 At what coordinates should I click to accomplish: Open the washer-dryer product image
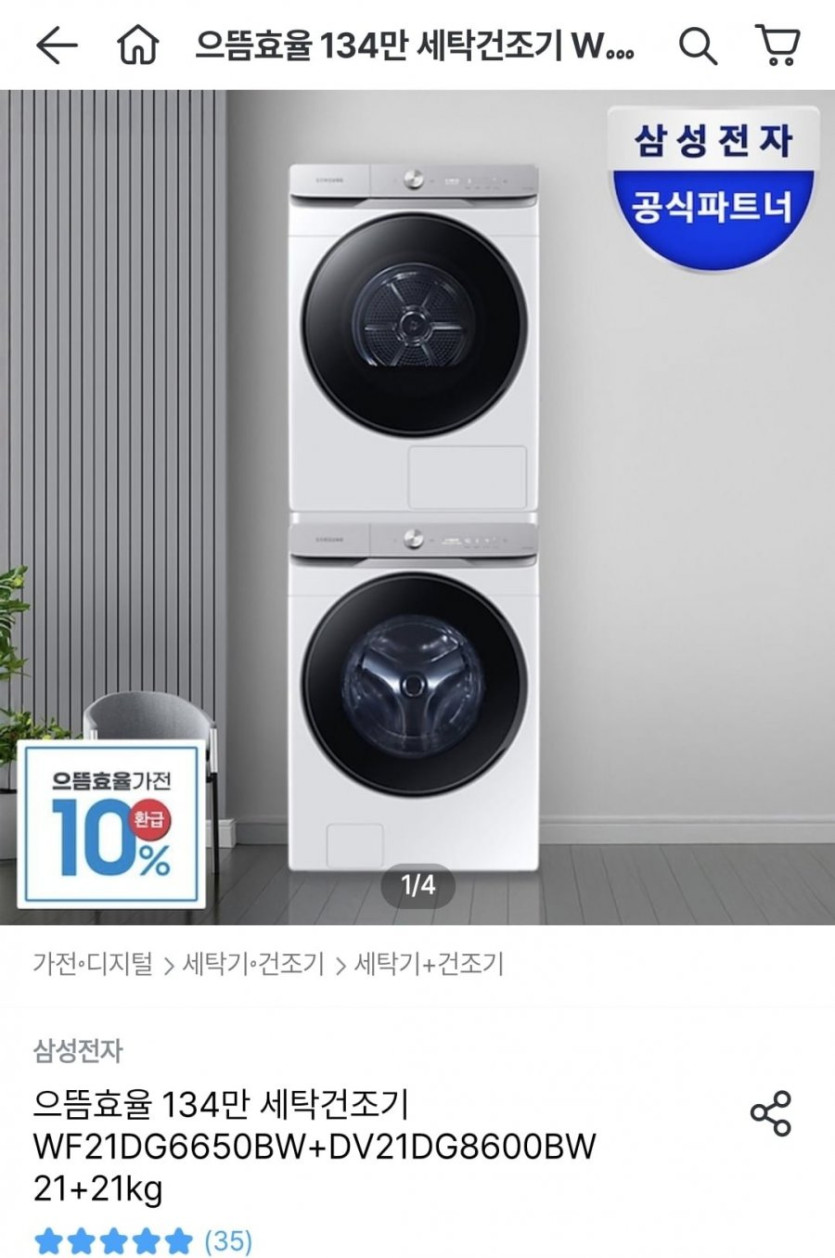point(415,510)
